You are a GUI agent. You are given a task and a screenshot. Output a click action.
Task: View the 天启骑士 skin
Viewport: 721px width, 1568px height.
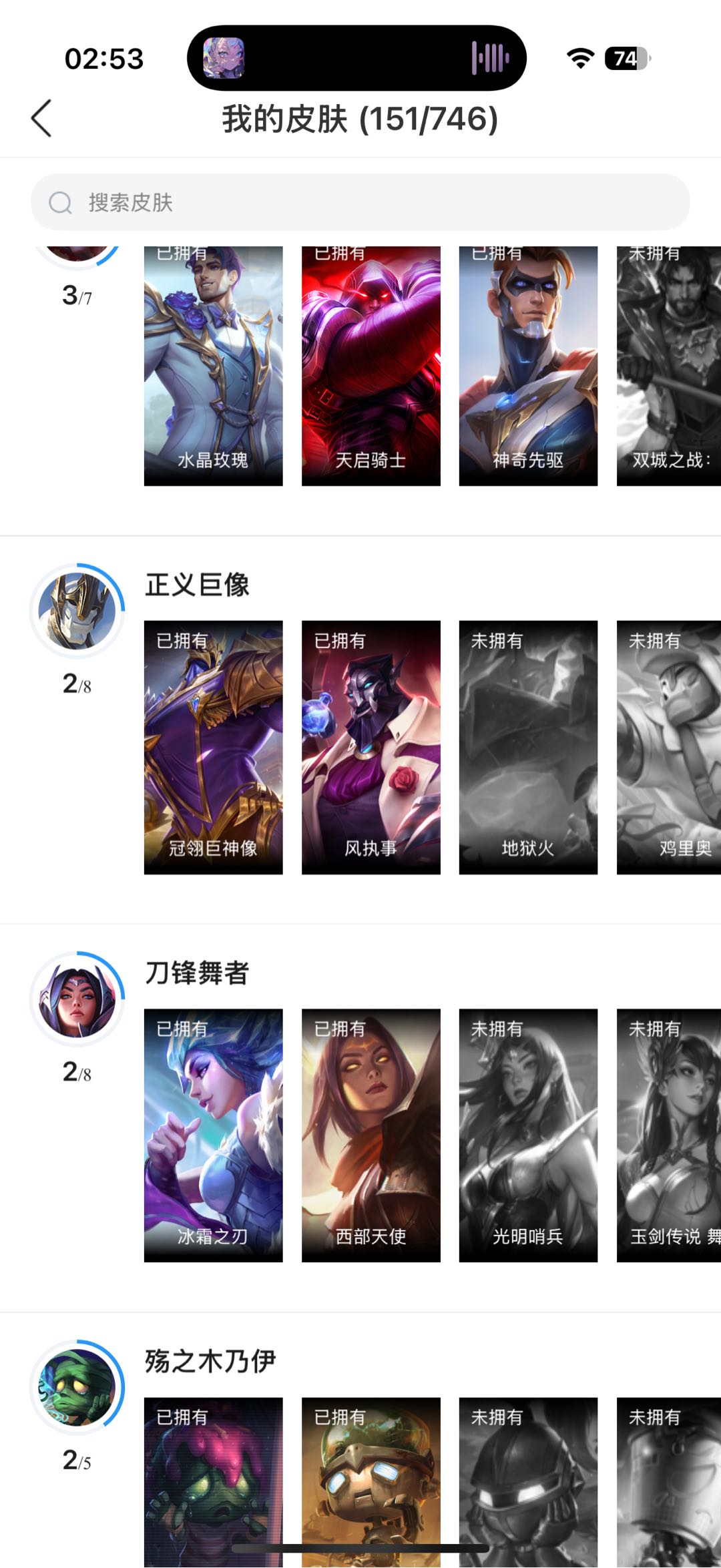(x=371, y=366)
